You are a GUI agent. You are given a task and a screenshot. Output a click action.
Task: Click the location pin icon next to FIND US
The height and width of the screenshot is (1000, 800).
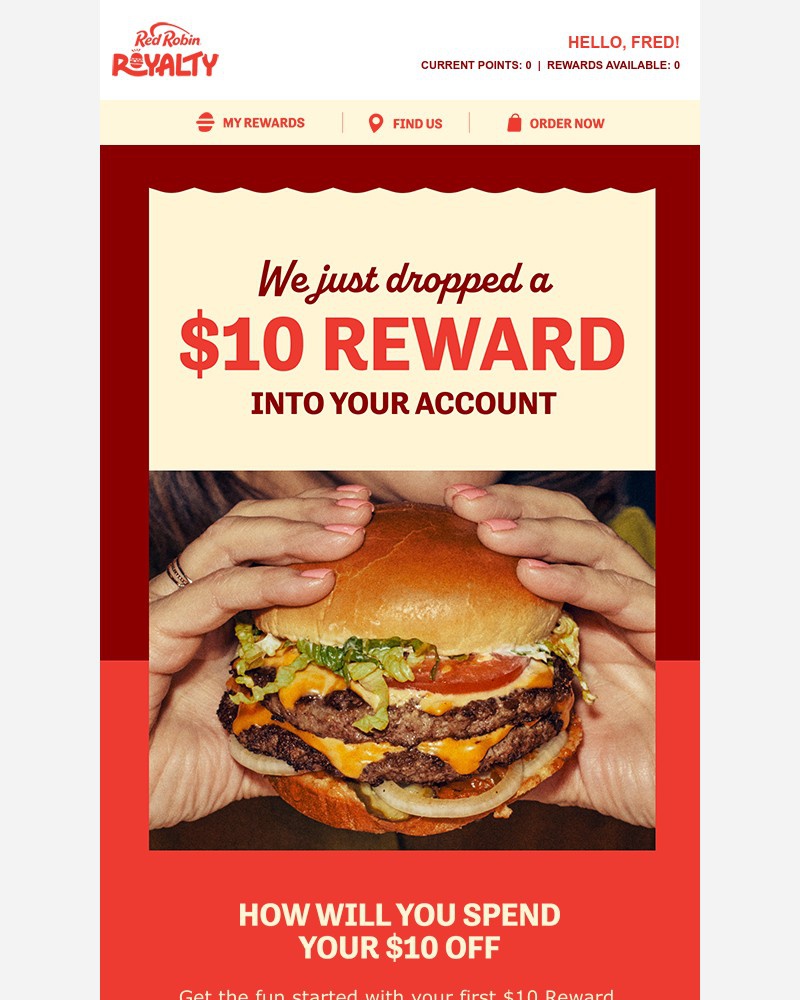pyautogui.click(x=374, y=122)
